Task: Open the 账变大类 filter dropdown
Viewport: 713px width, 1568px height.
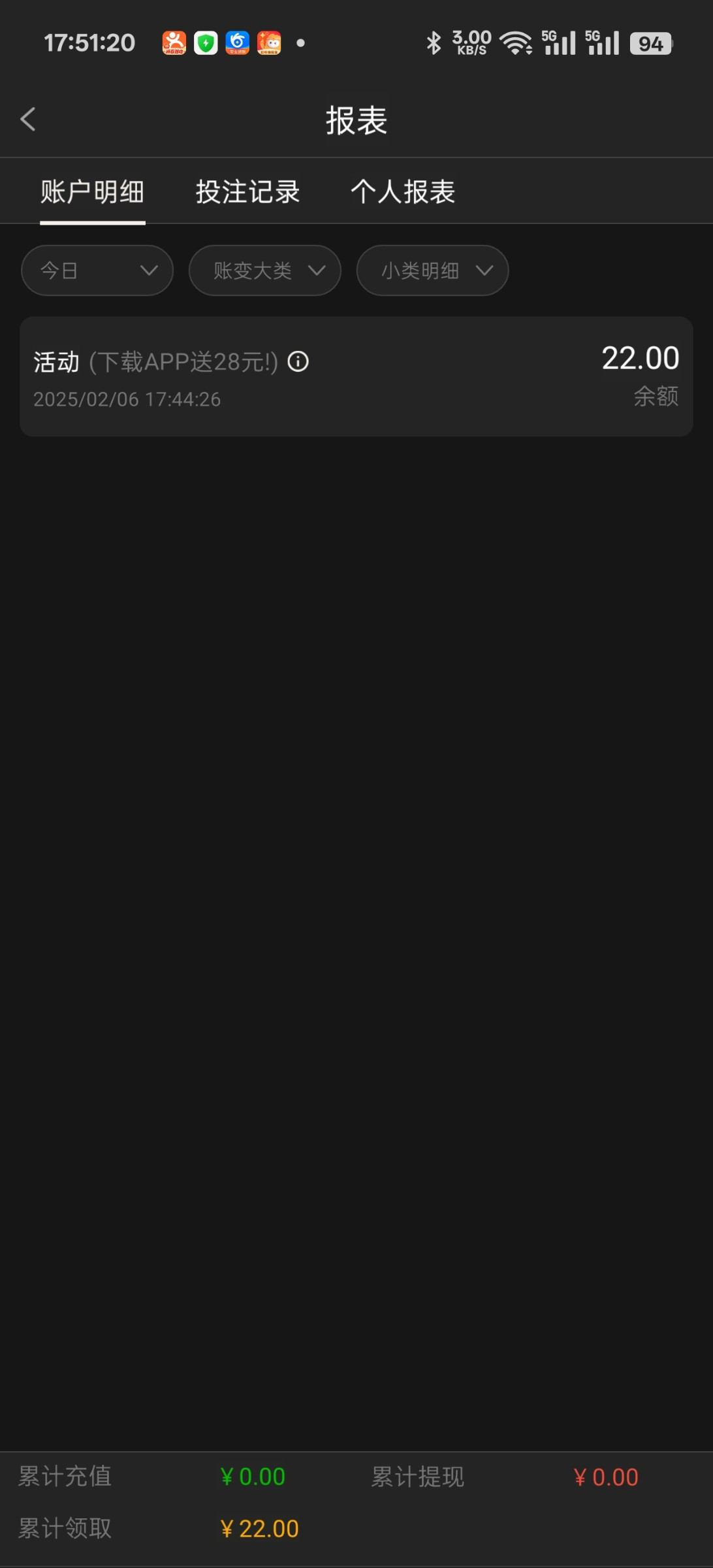Action: (264, 270)
